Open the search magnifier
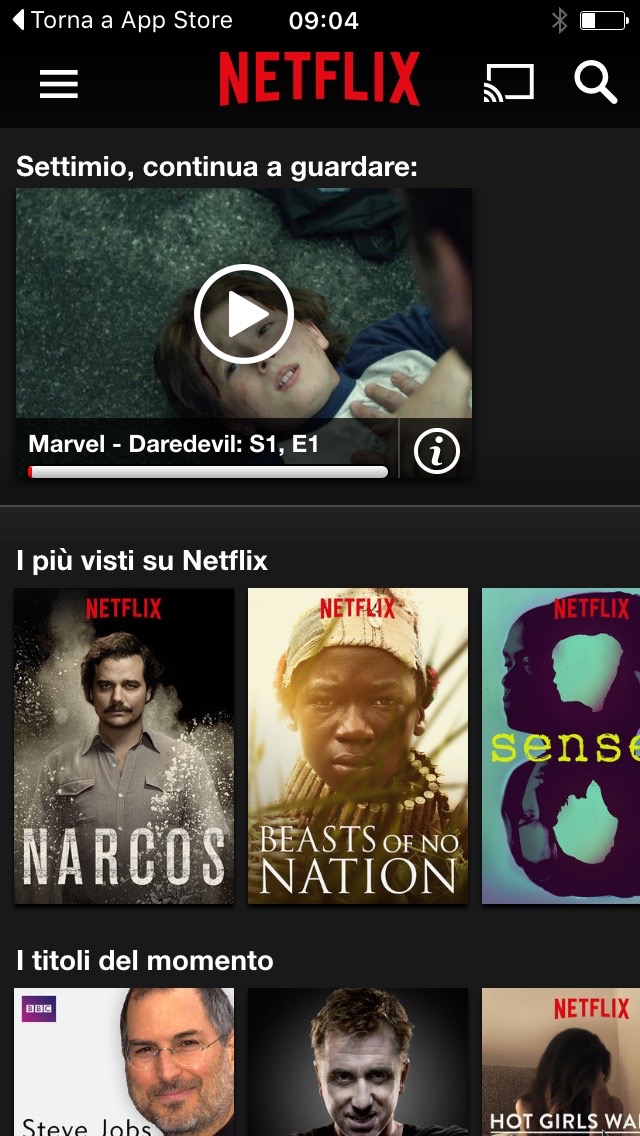The height and width of the screenshot is (1136, 640). (595, 83)
